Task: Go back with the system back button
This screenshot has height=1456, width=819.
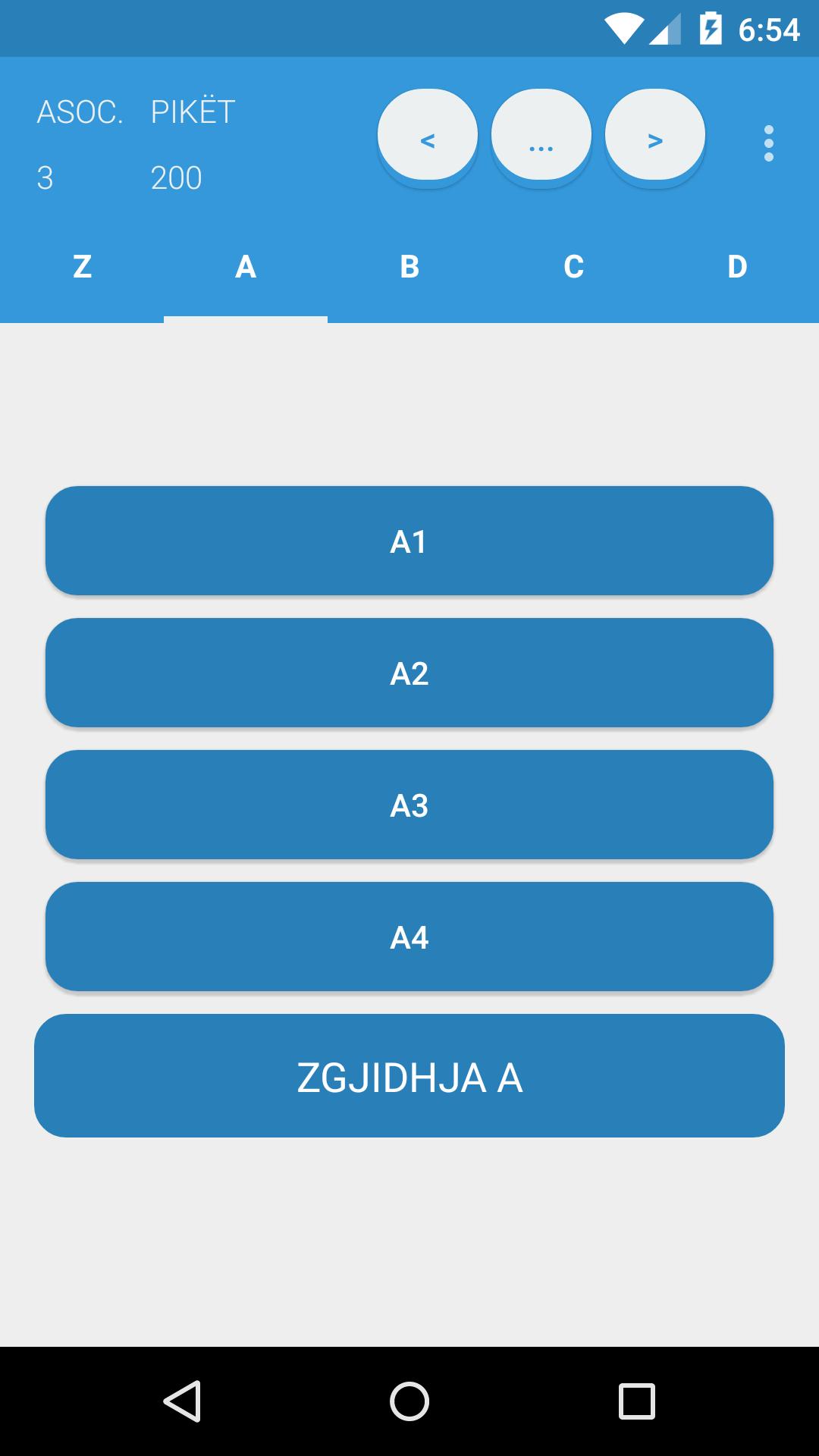Action: tap(182, 1401)
